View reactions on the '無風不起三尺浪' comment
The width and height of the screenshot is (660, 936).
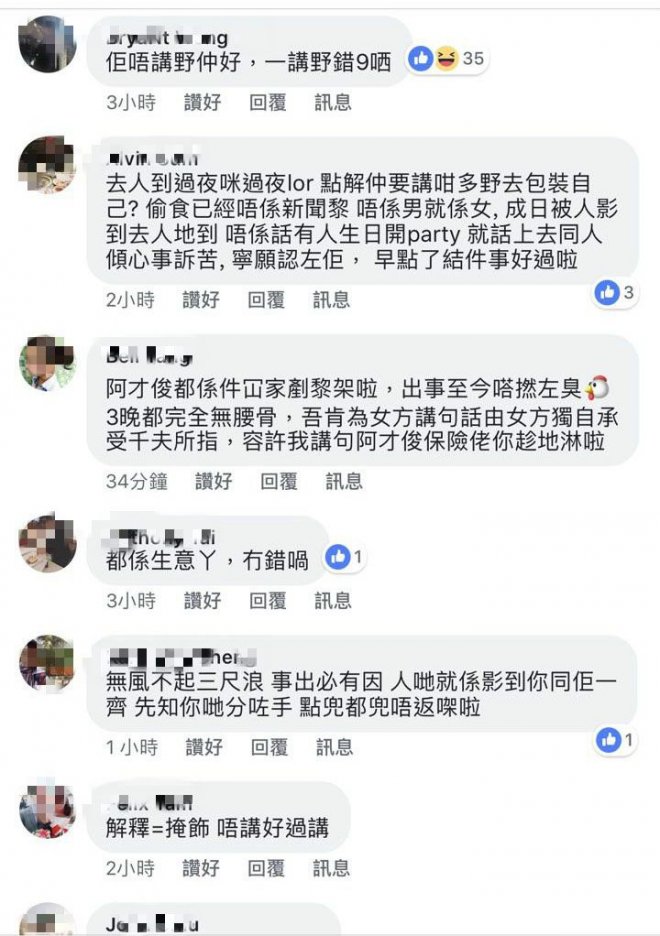(x=615, y=741)
